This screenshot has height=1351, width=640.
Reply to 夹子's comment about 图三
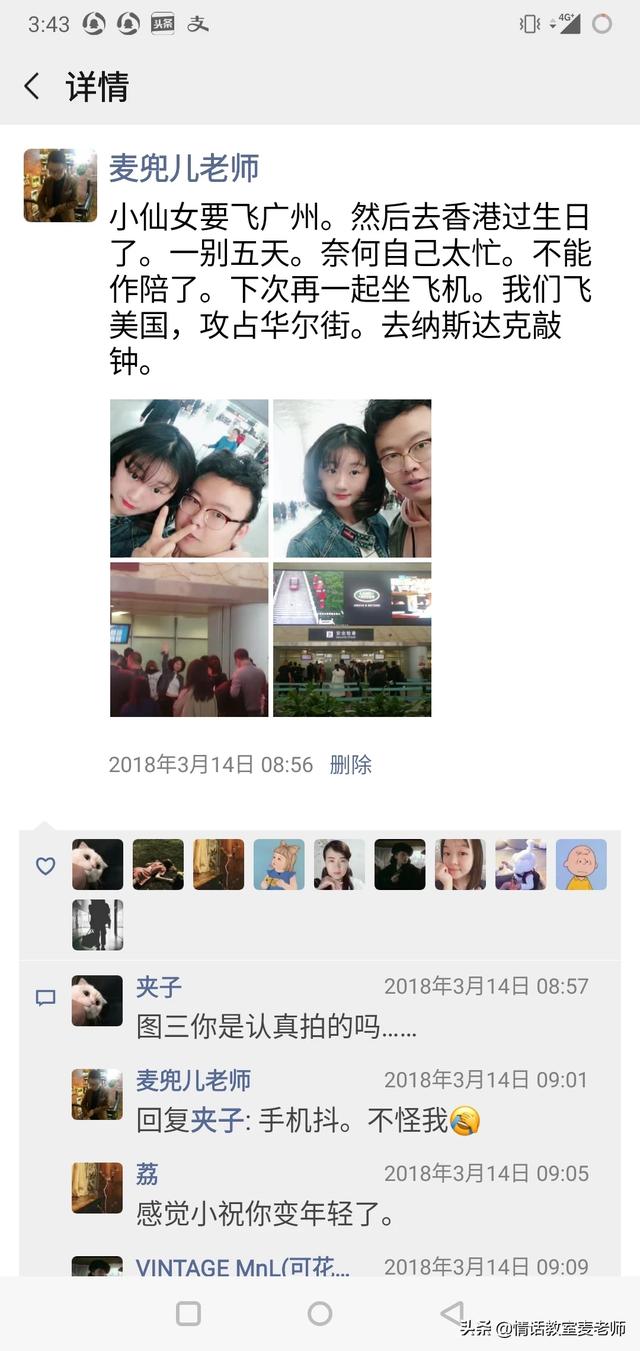point(277,1027)
